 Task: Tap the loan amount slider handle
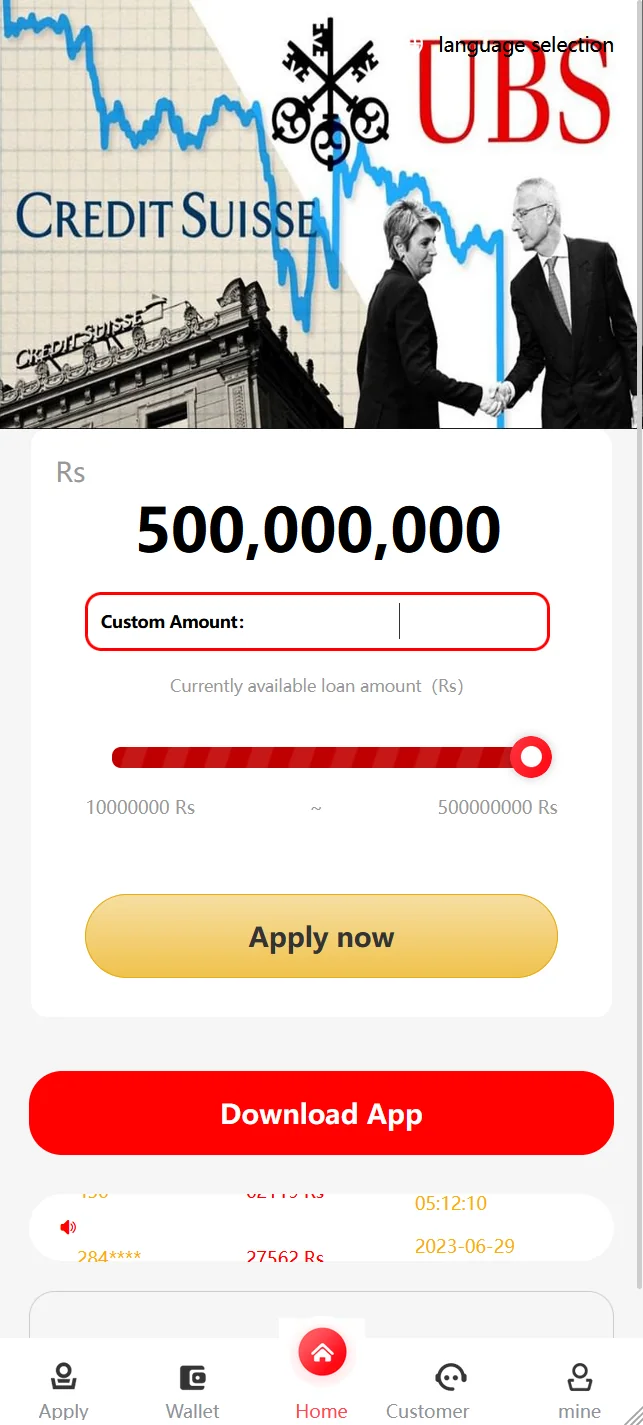tap(531, 757)
